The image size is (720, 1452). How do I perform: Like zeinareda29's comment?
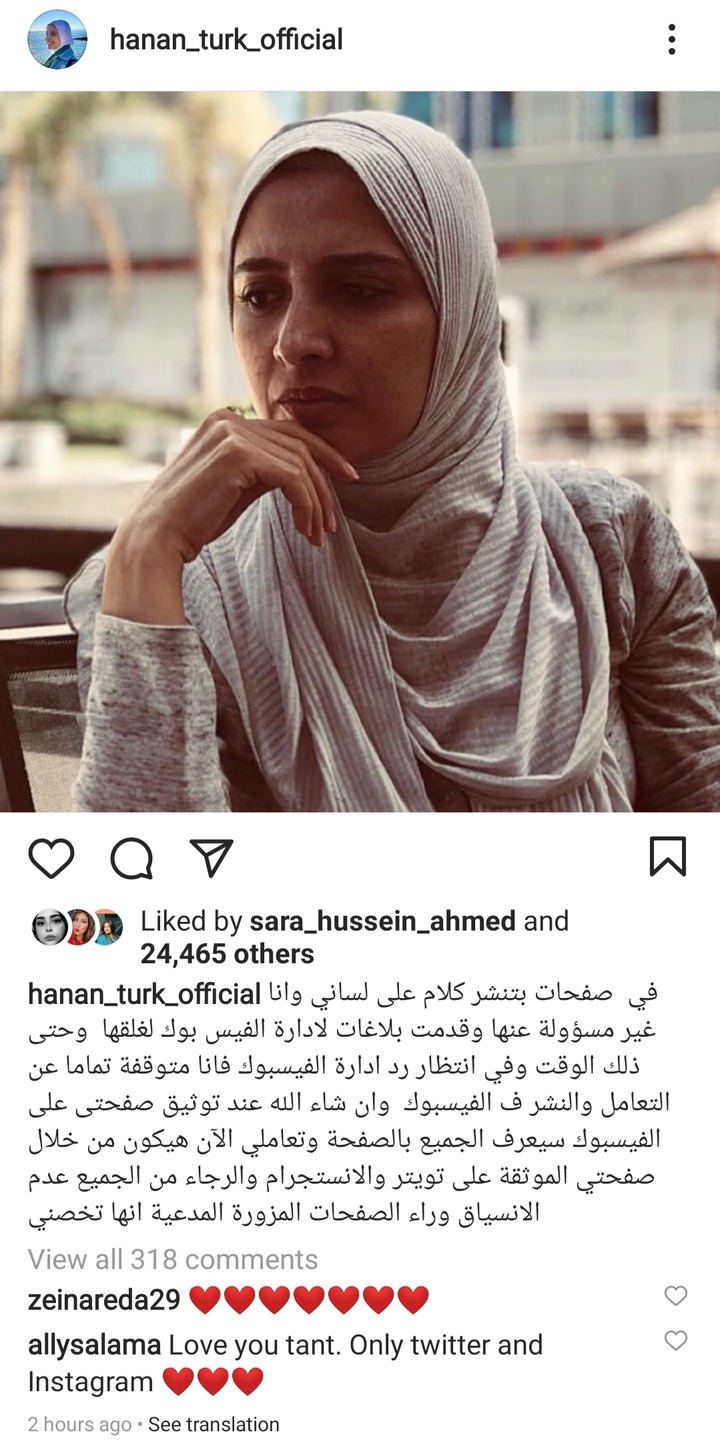point(676,1296)
